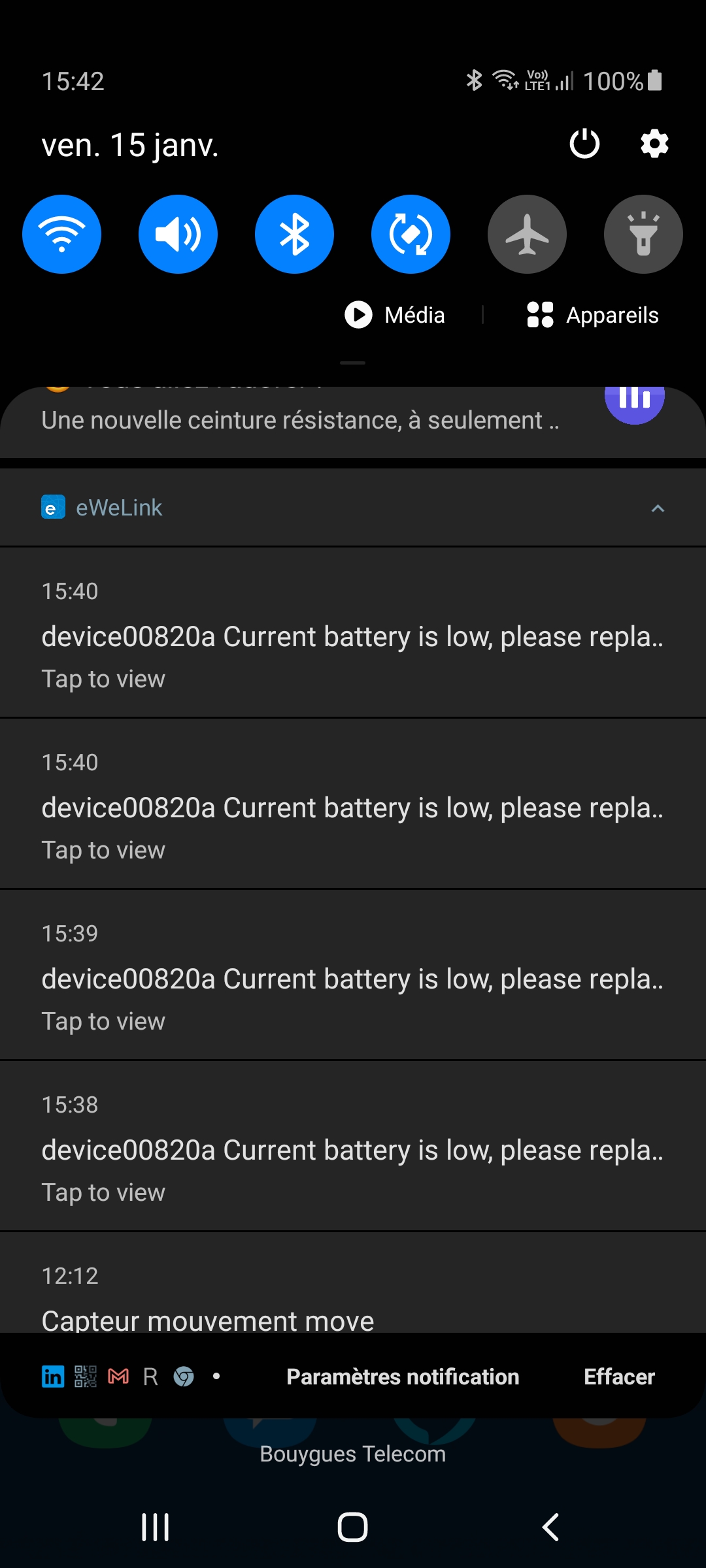Turn on the flashlight

click(x=643, y=234)
